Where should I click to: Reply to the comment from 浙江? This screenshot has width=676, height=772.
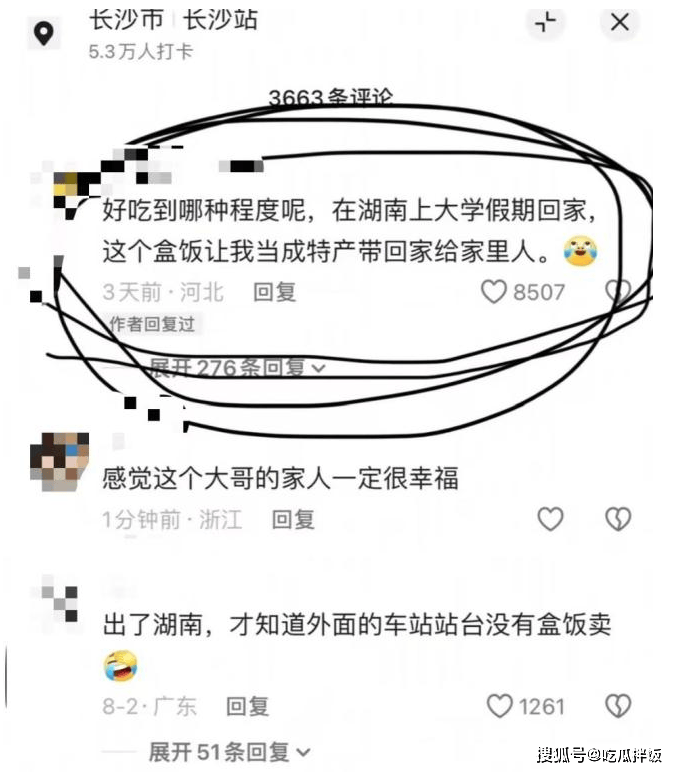(x=293, y=519)
